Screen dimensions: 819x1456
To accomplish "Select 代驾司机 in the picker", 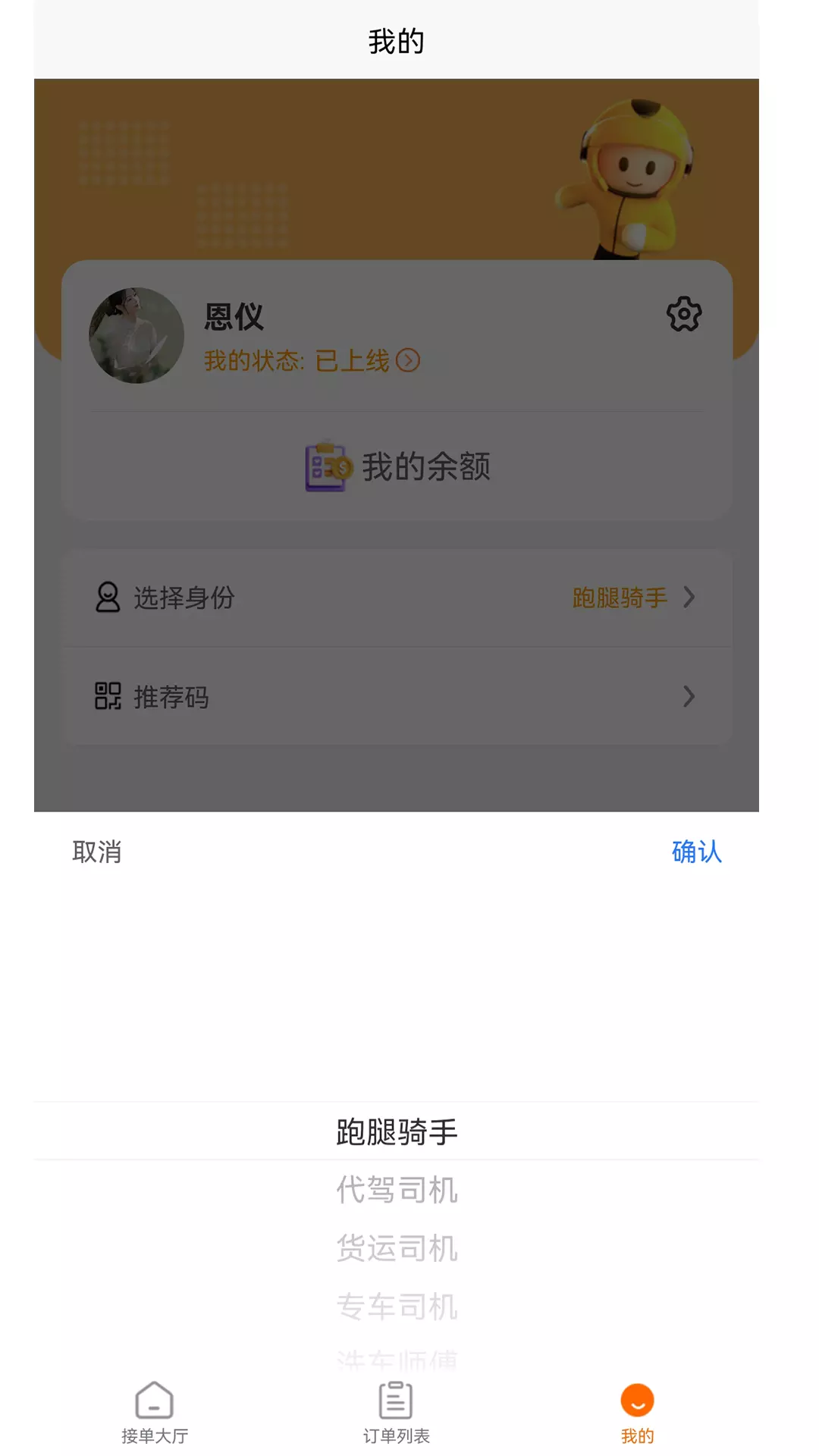I will (397, 1189).
